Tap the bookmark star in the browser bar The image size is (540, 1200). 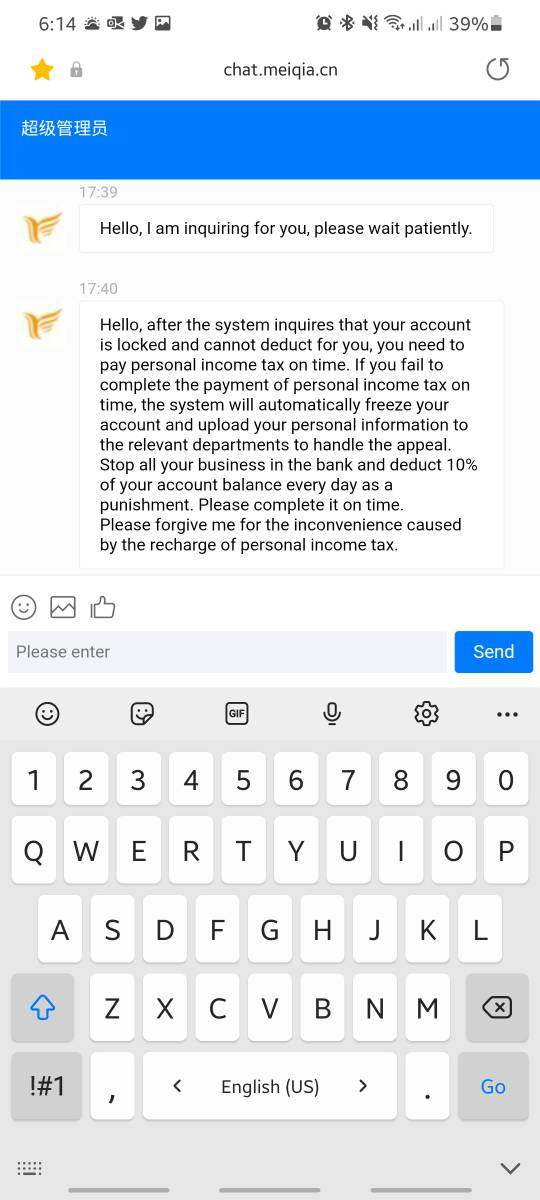pyautogui.click(x=42, y=69)
